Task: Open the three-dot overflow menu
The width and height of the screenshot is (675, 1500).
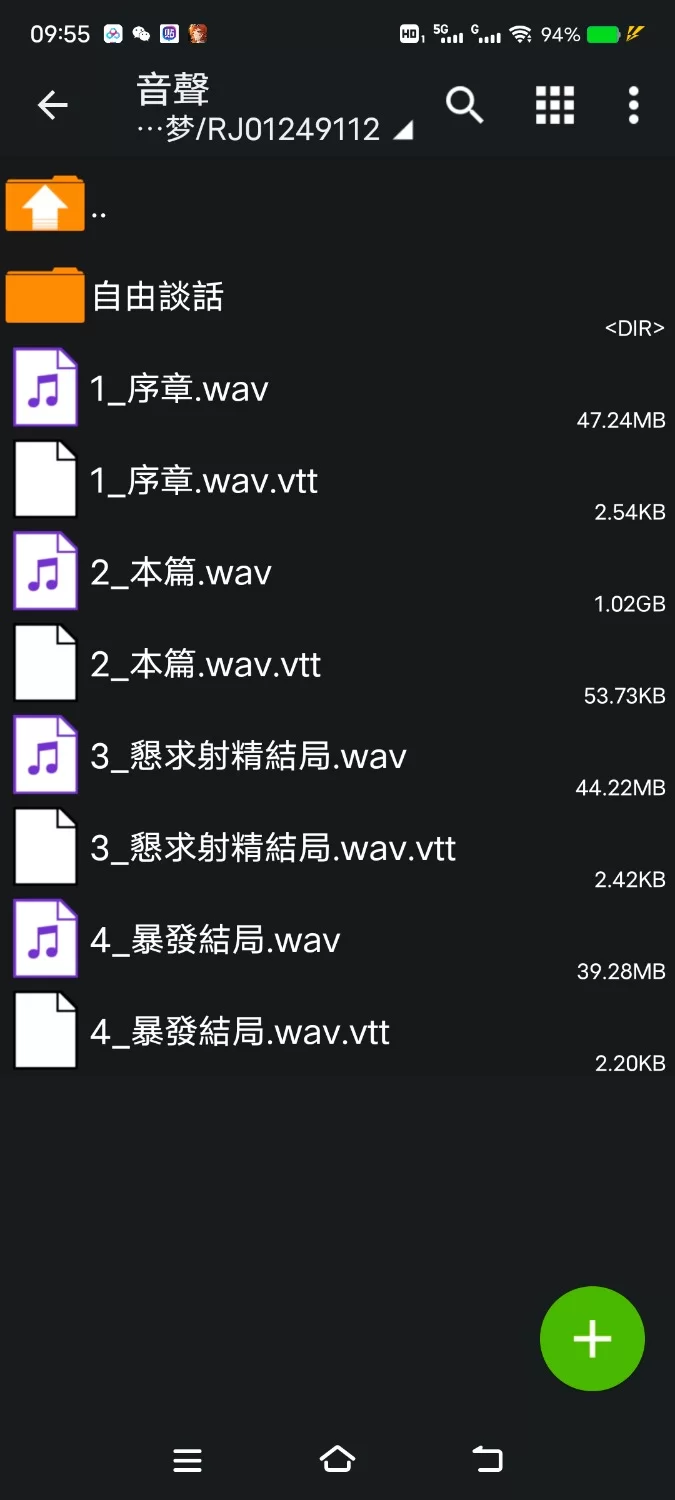Action: point(633,105)
